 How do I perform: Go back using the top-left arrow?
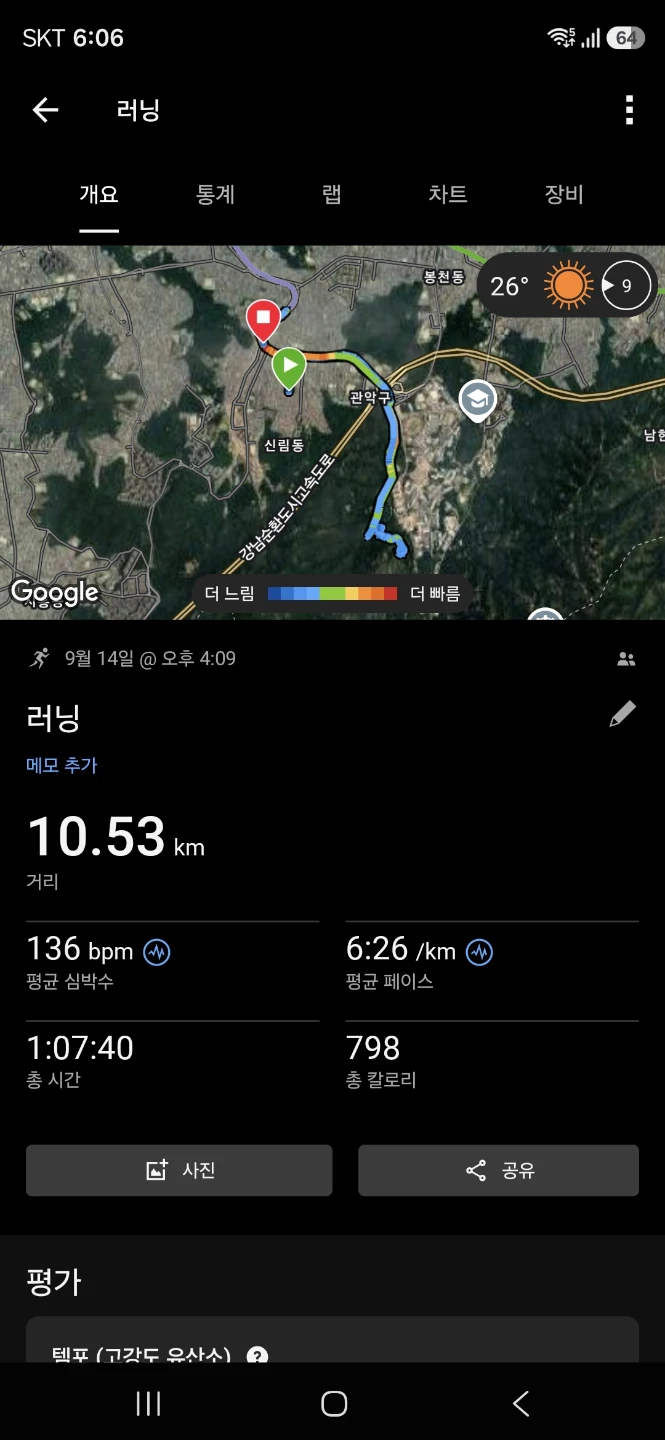45,110
